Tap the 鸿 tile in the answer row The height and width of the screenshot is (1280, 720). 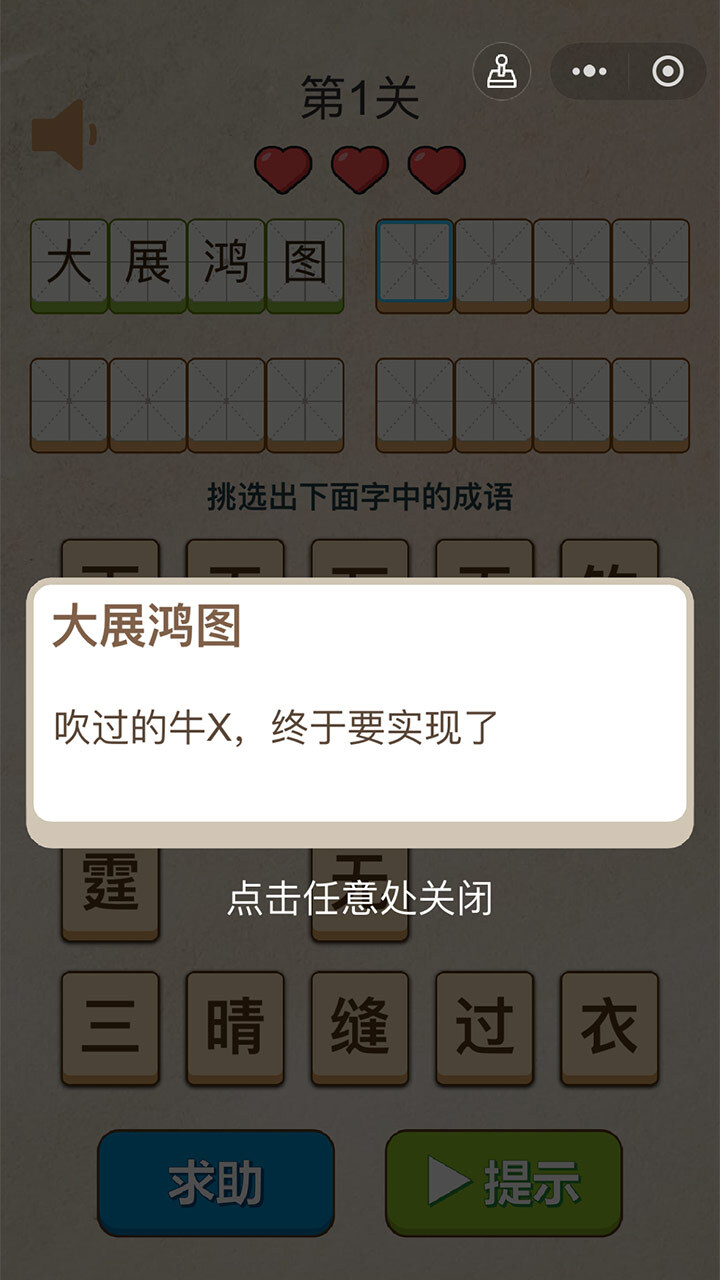click(226, 263)
